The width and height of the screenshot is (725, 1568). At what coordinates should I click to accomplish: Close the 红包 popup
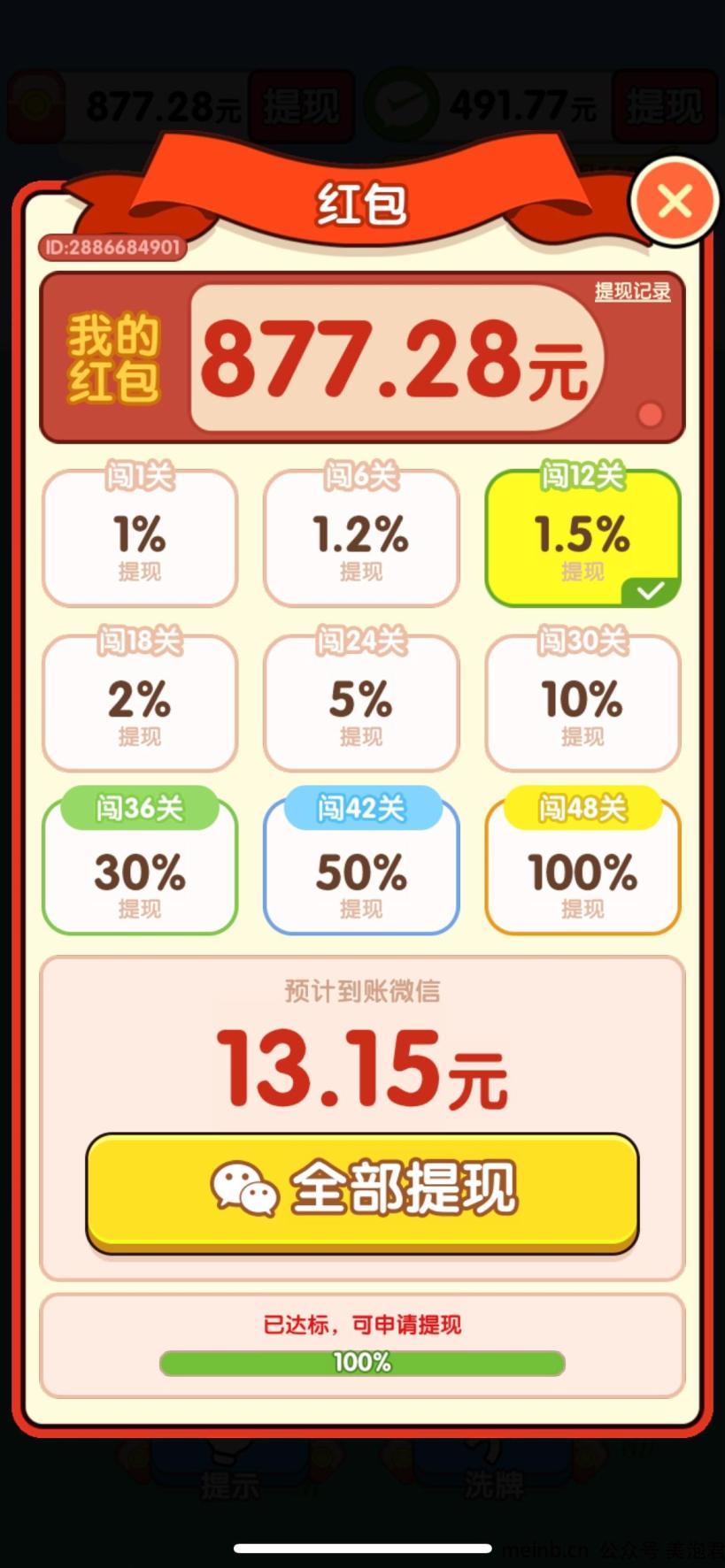(675, 203)
